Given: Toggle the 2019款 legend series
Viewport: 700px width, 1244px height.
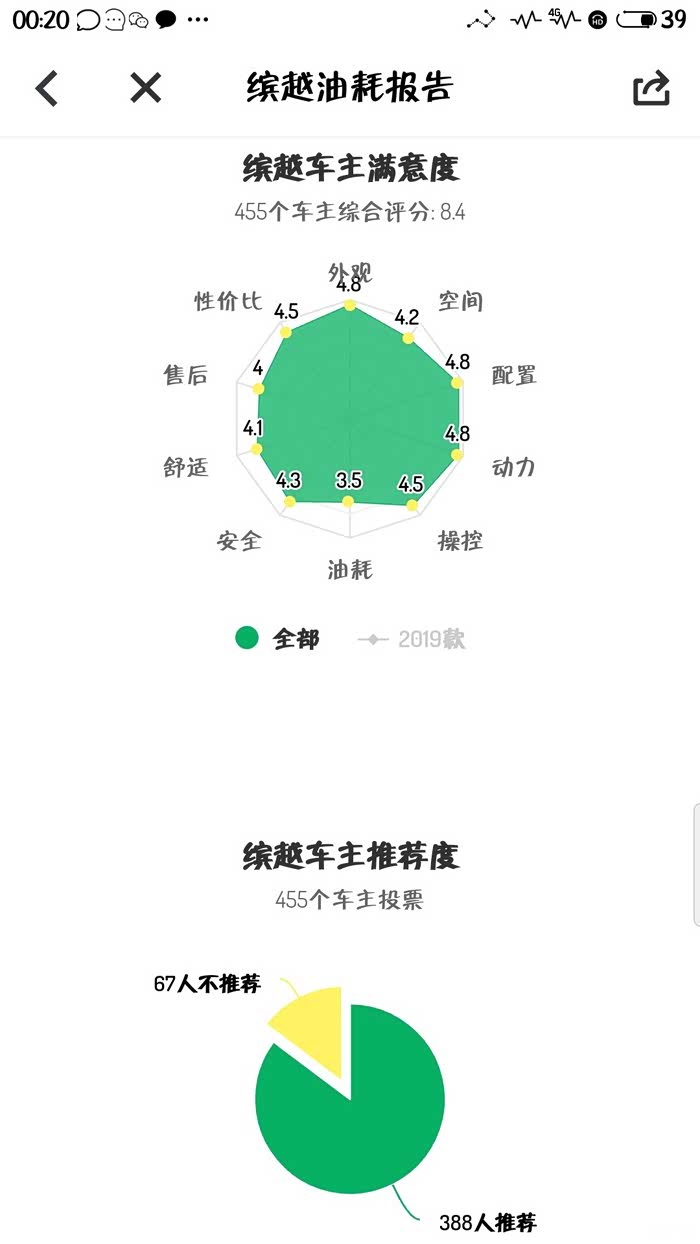Looking at the screenshot, I should (x=411, y=639).
